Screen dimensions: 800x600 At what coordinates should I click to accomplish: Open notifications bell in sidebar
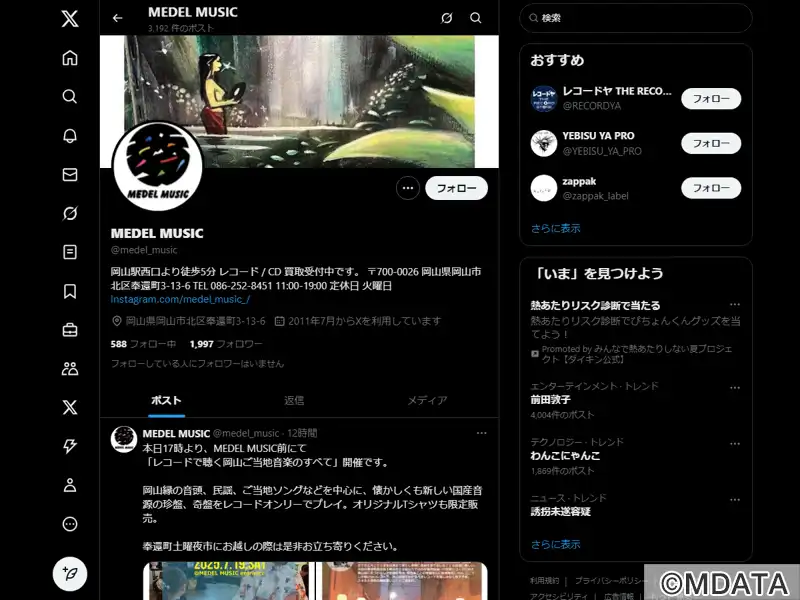point(70,136)
